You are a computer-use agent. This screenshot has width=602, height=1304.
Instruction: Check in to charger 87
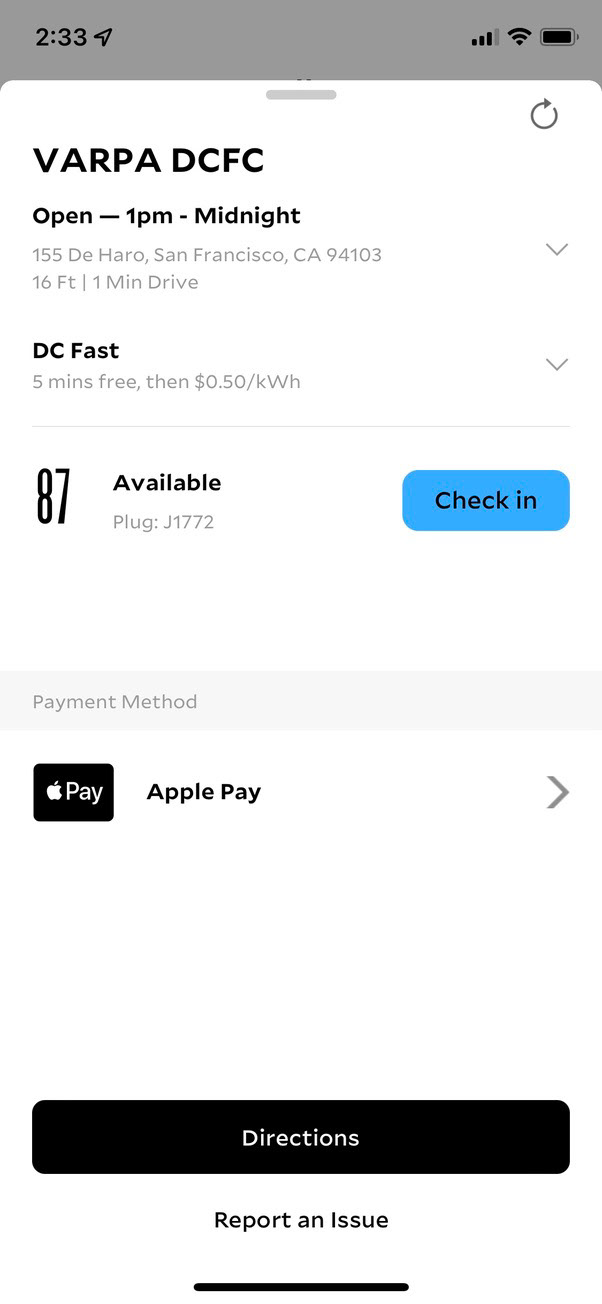tap(486, 500)
